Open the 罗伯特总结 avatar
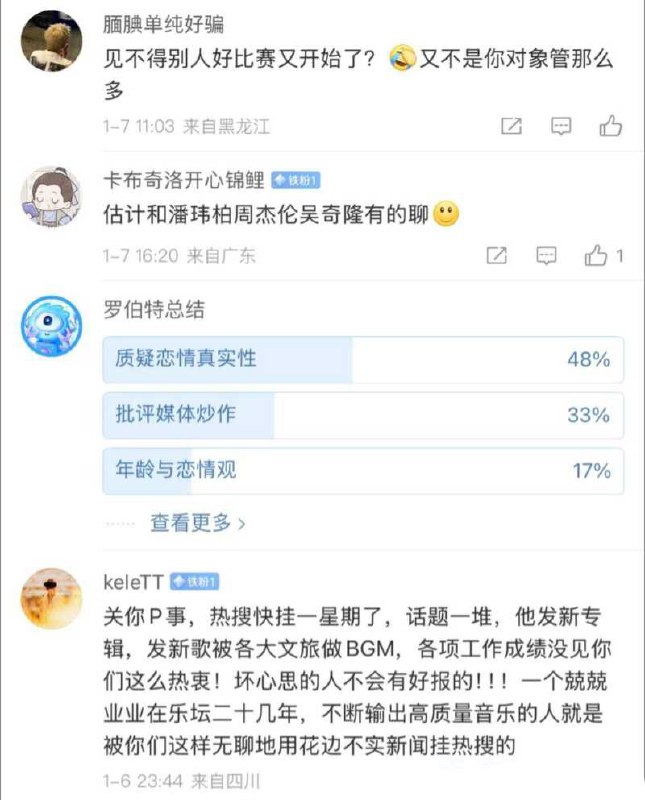Screen dimensions: 645x800 51,327
